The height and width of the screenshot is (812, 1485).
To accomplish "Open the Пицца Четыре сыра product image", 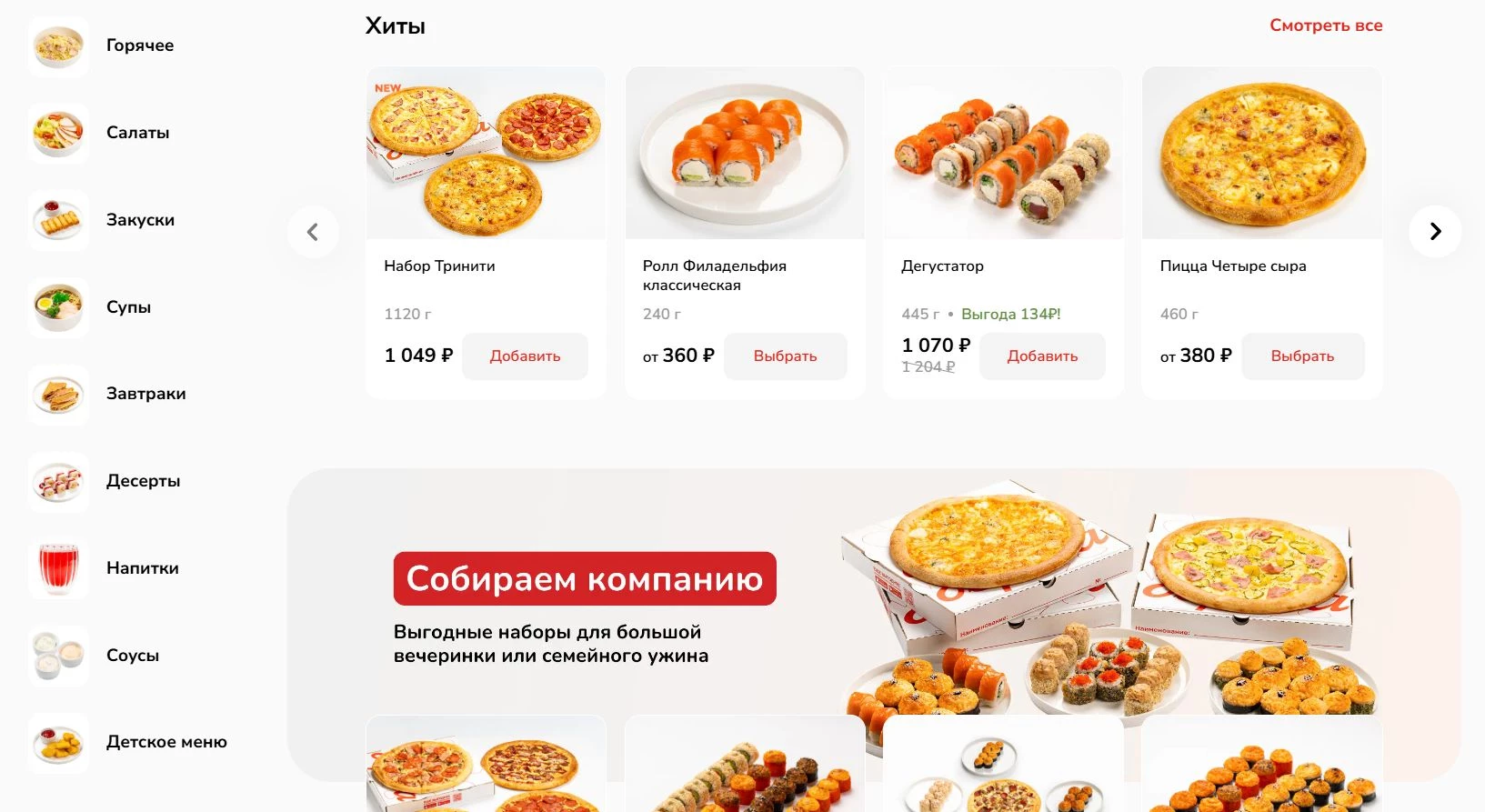I will [x=1262, y=153].
